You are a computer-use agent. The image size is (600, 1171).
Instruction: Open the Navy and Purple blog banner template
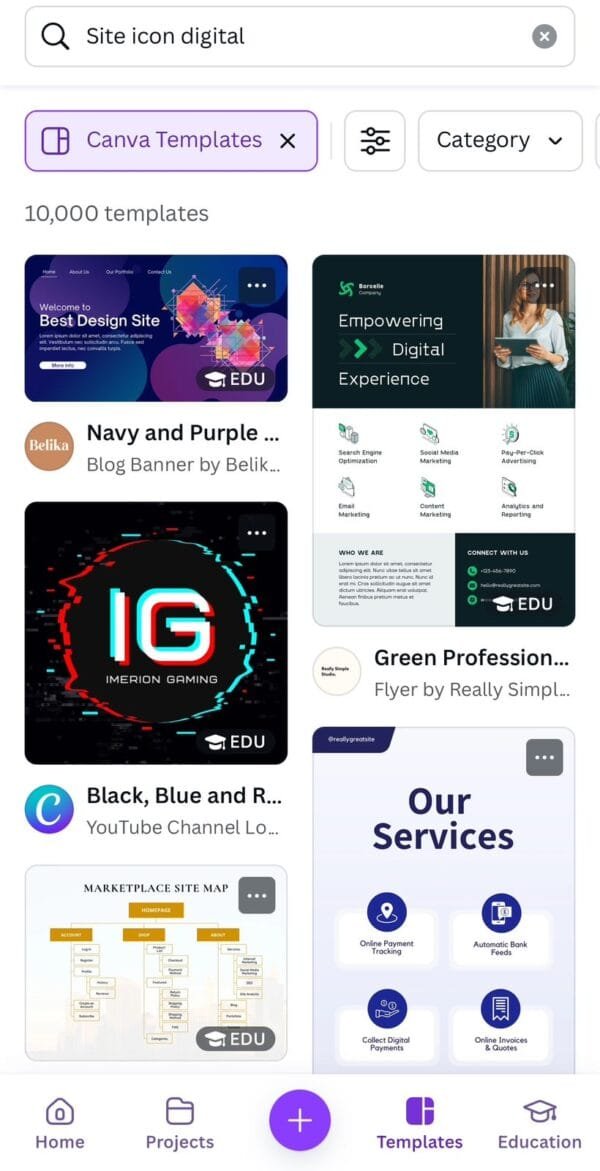point(156,328)
